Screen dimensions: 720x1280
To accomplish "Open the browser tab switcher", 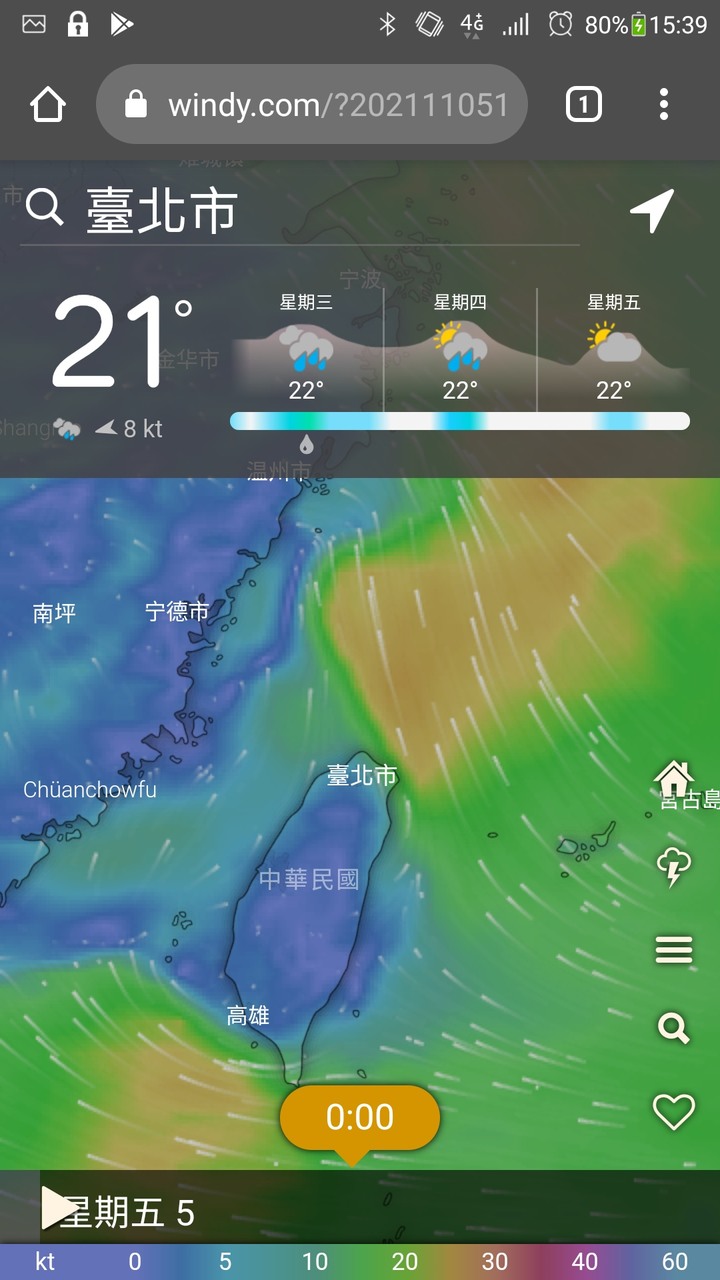I will coord(584,105).
